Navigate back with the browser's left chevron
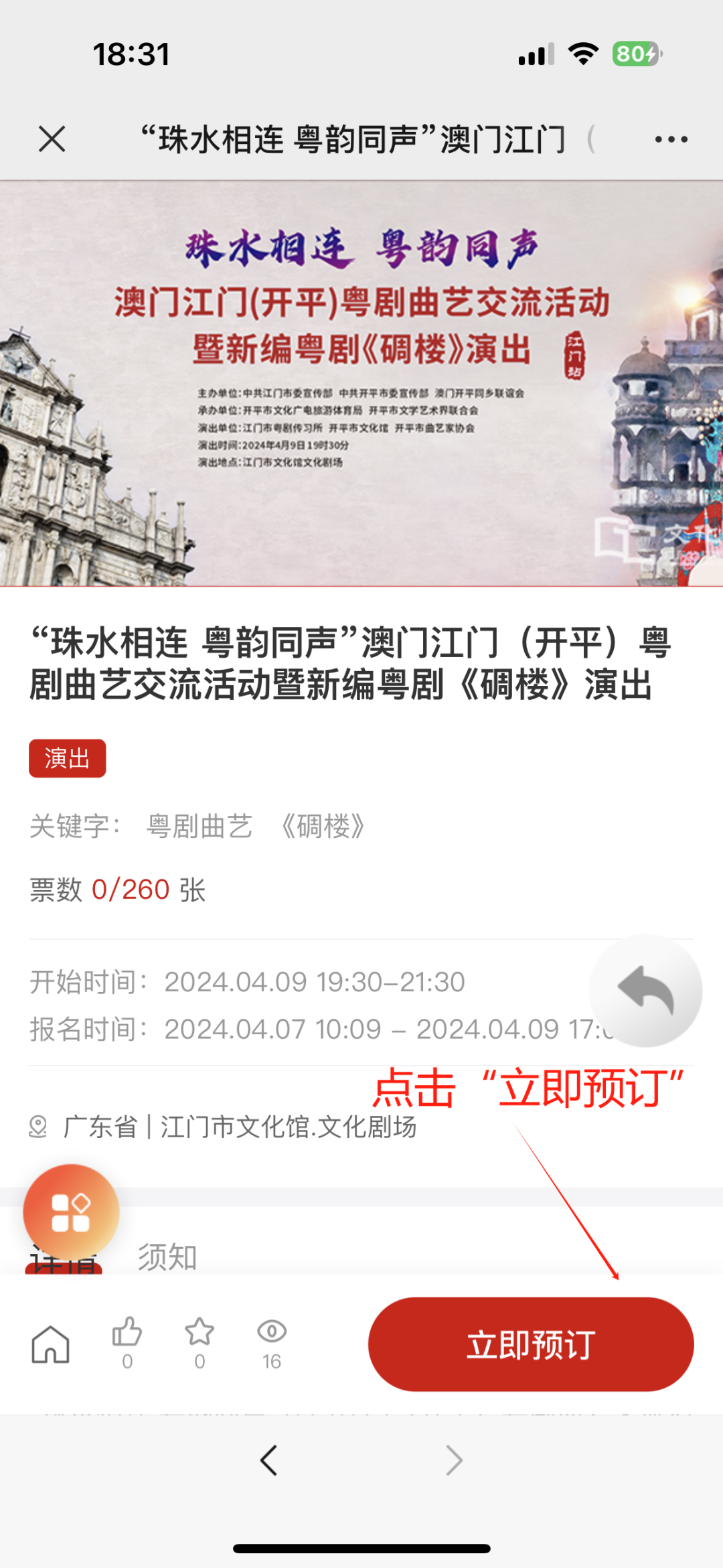This screenshot has height=1568, width=723. pyautogui.click(x=269, y=1460)
